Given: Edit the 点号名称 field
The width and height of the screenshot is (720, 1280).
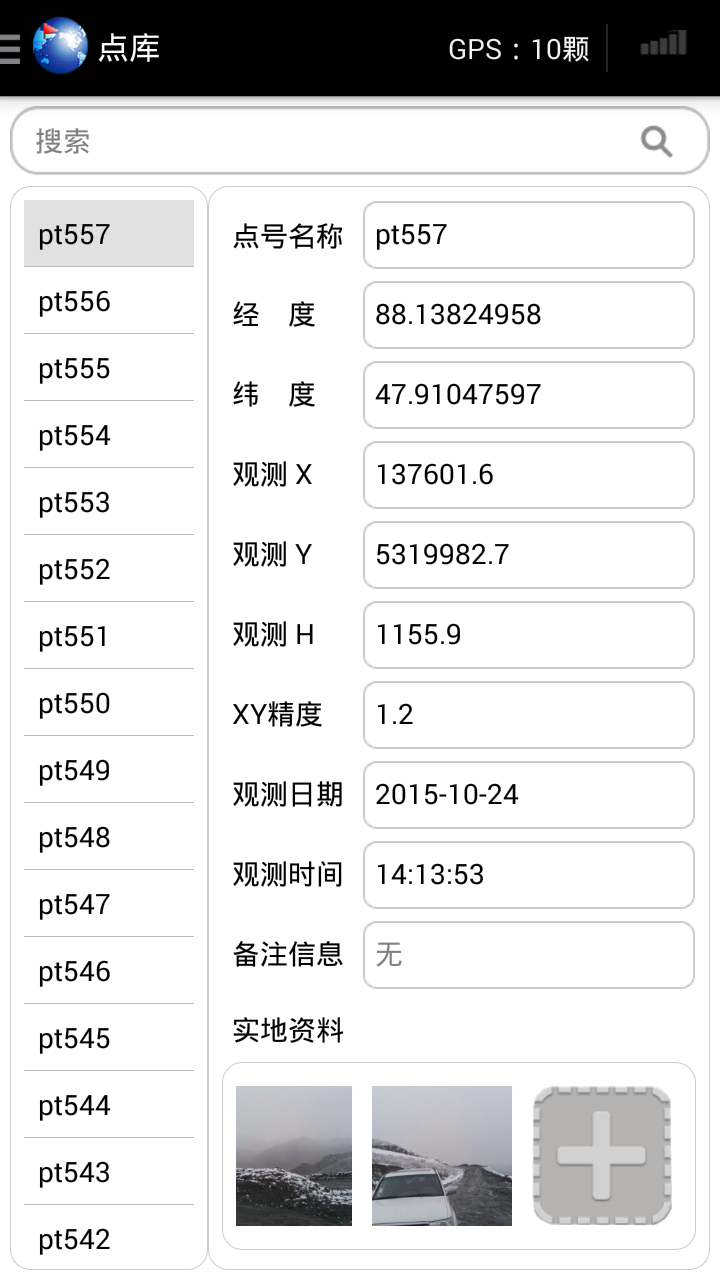Looking at the screenshot, I should pyautogui.click(x=528, y=235).
